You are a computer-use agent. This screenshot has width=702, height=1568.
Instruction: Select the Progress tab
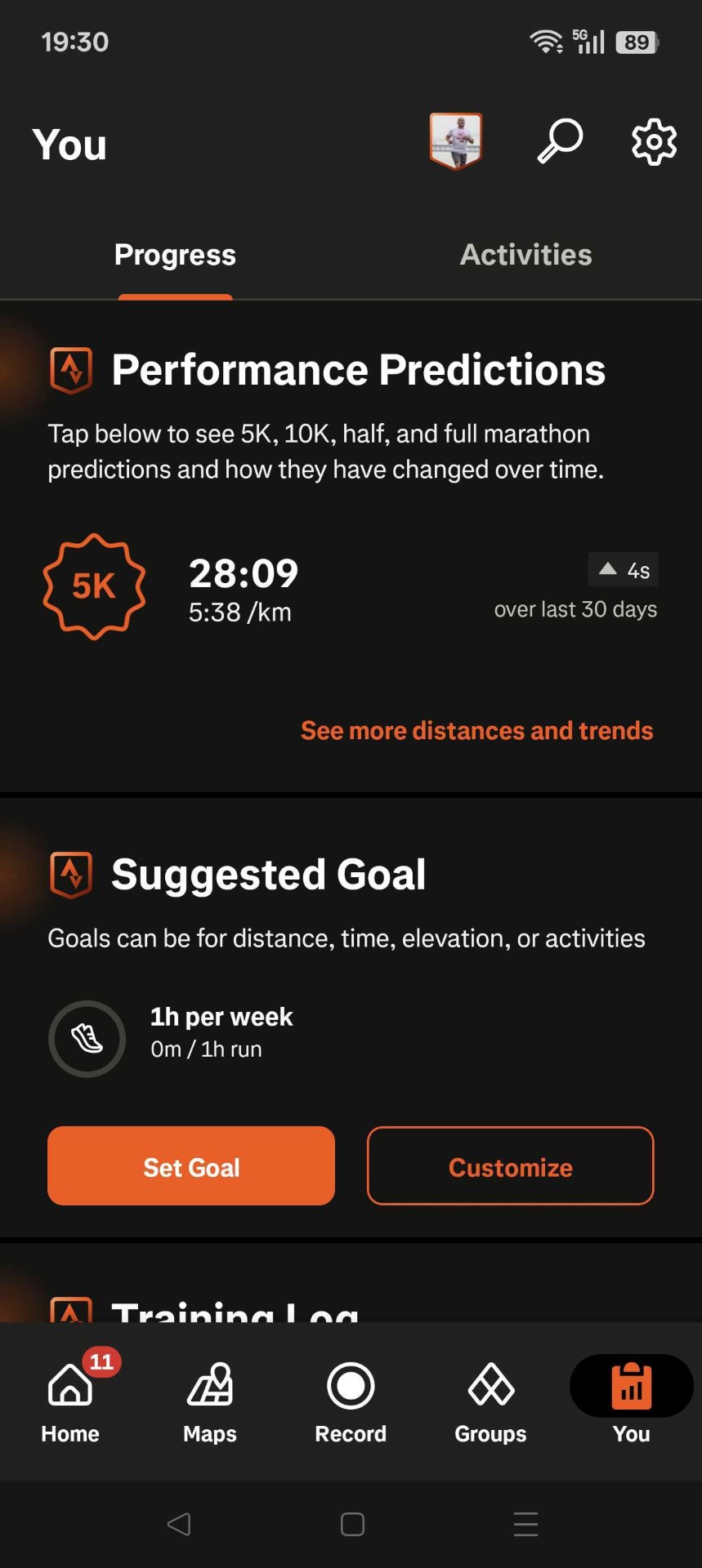175,255
